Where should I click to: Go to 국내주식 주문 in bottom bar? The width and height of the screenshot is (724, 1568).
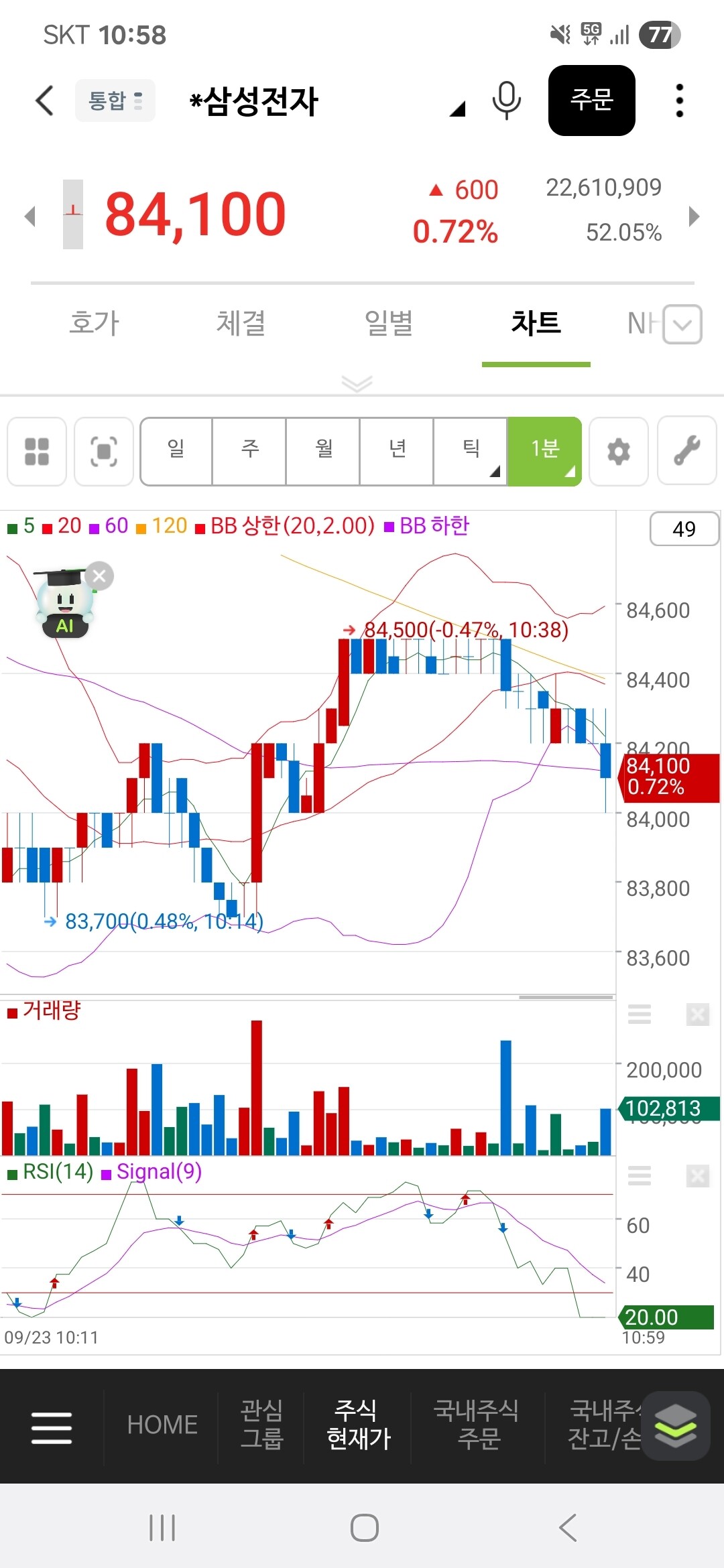click(x=477, y=1425)
